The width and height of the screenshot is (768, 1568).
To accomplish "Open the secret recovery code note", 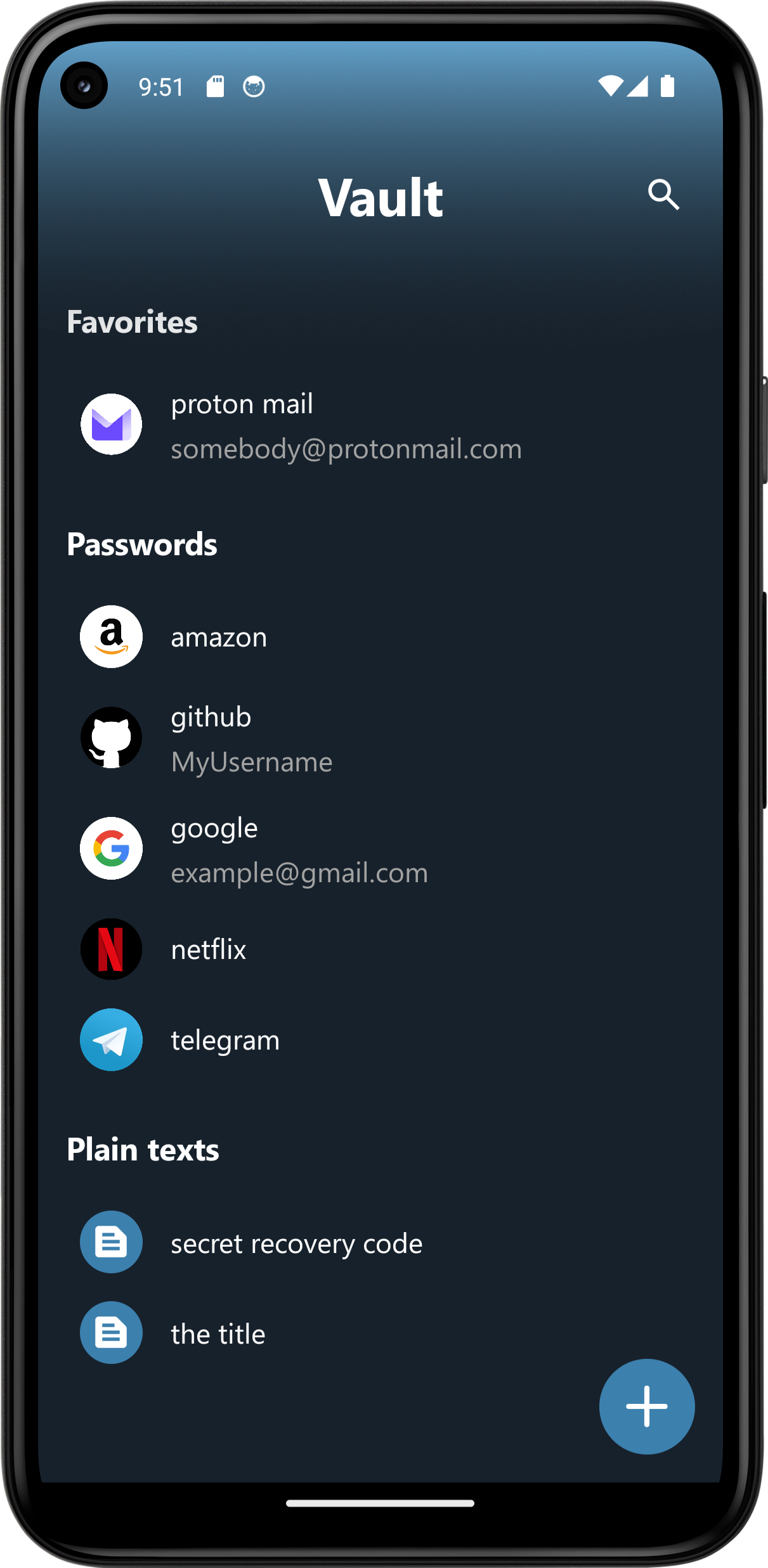I will click(381, 1243).
